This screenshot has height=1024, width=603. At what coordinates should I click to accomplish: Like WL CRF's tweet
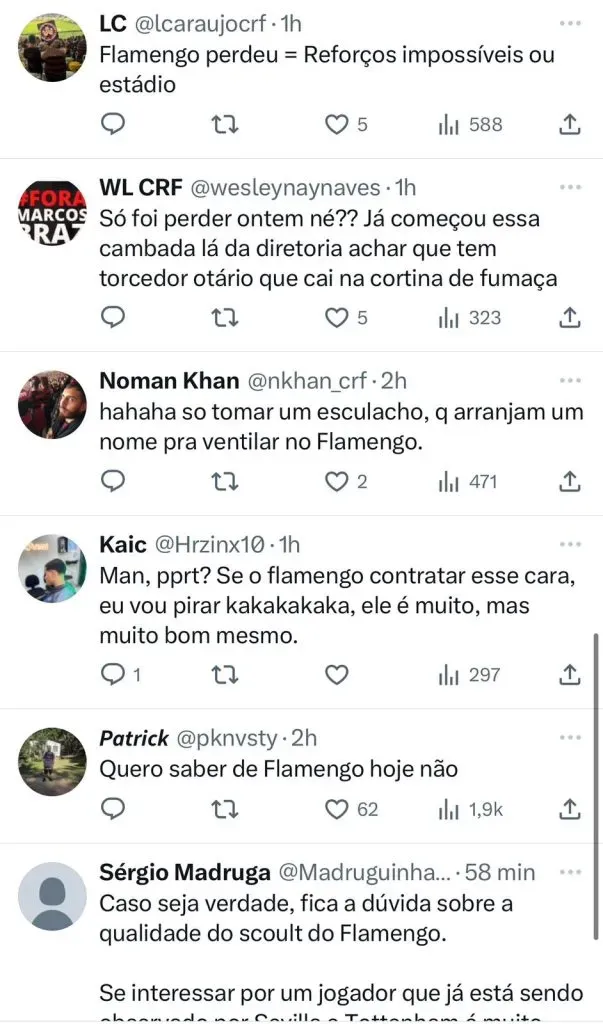(337, 318)
